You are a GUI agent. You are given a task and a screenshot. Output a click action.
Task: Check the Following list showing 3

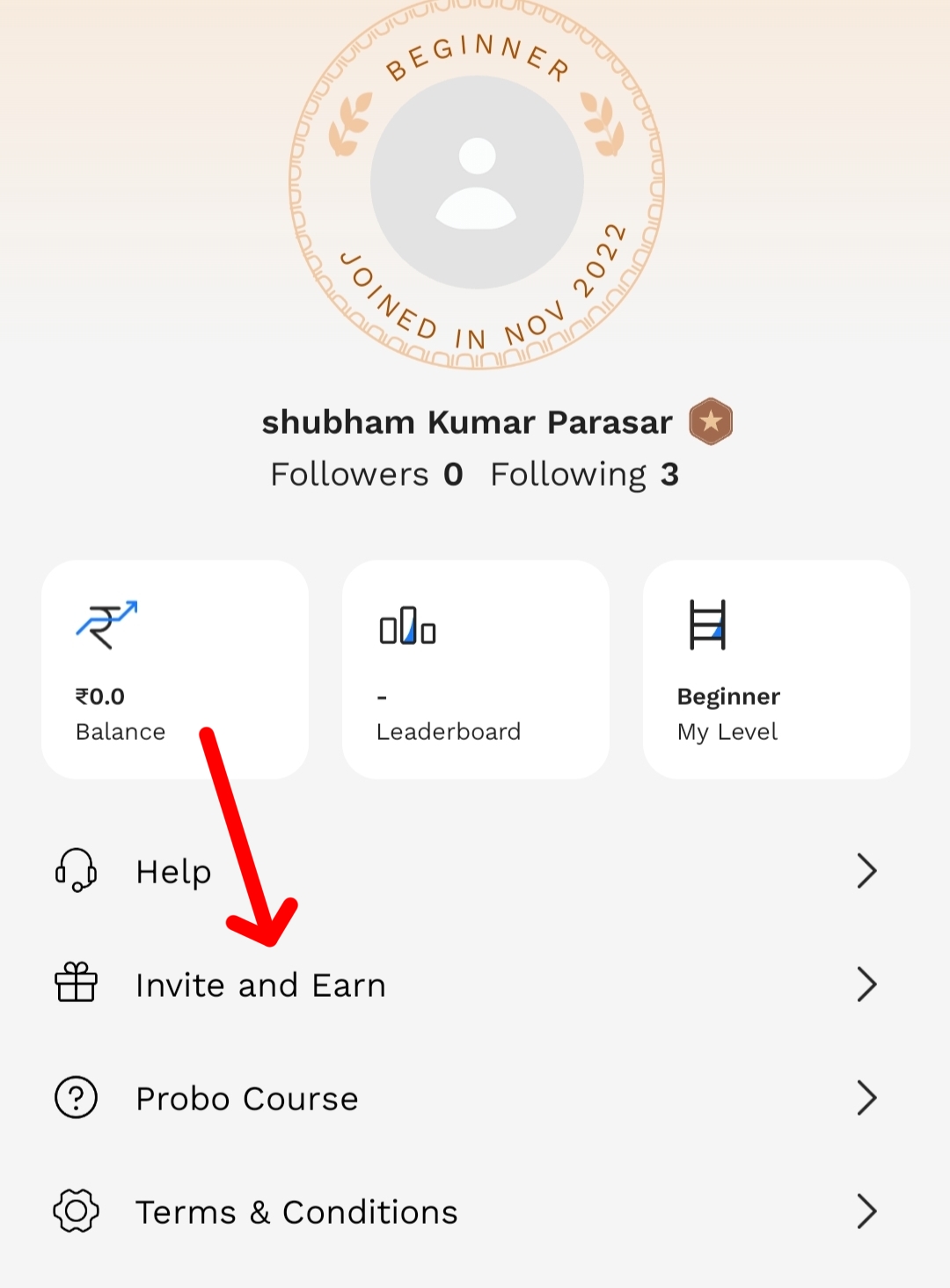[584, 473]
